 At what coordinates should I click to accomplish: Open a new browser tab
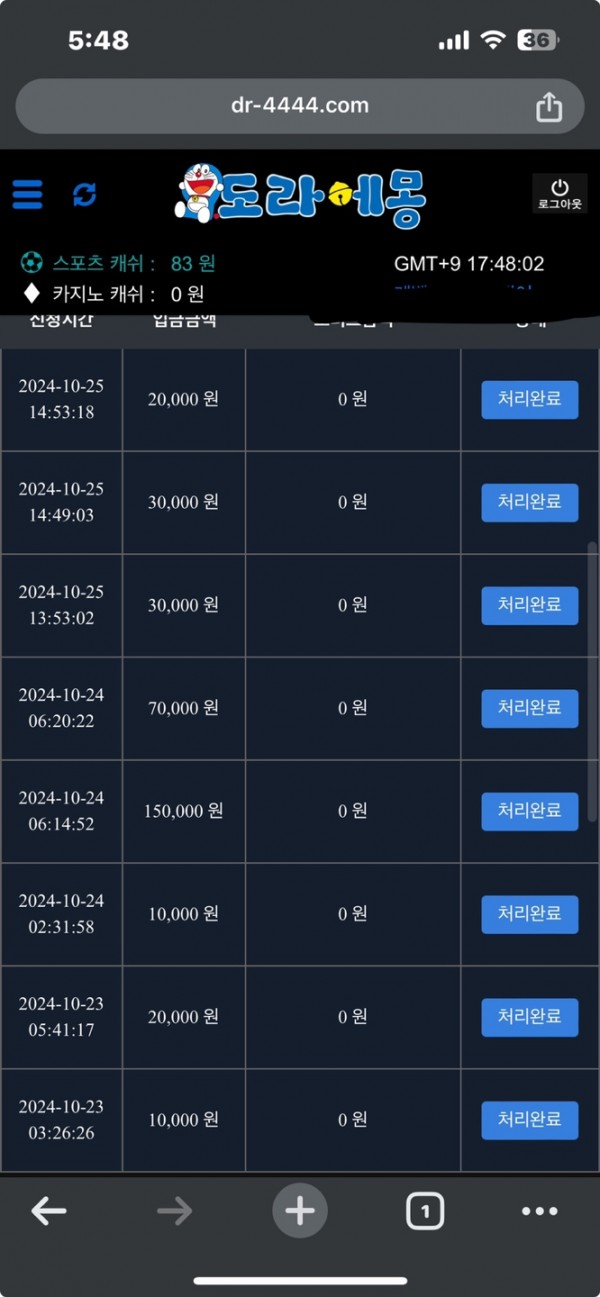click(x=299, y=1212)
